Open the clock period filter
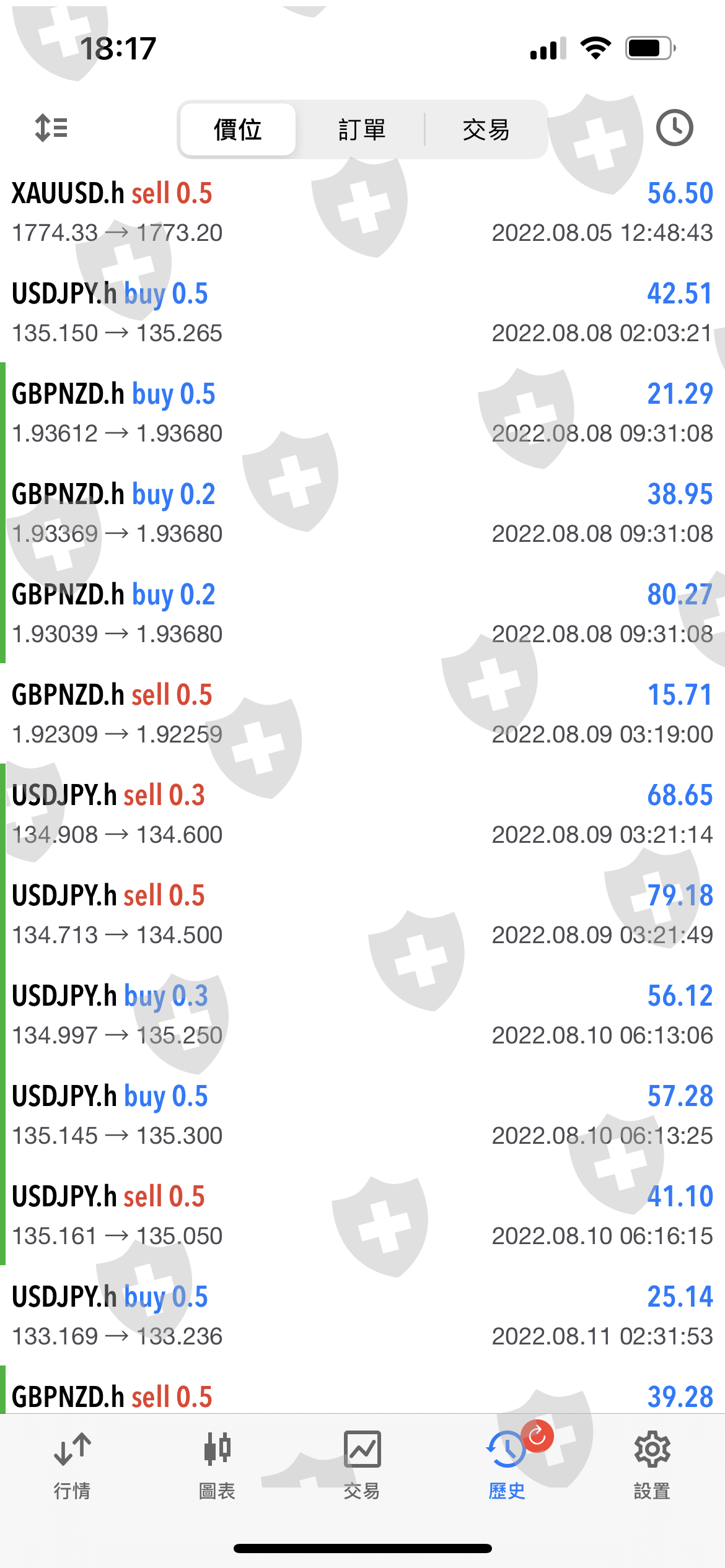 [674, 128]
